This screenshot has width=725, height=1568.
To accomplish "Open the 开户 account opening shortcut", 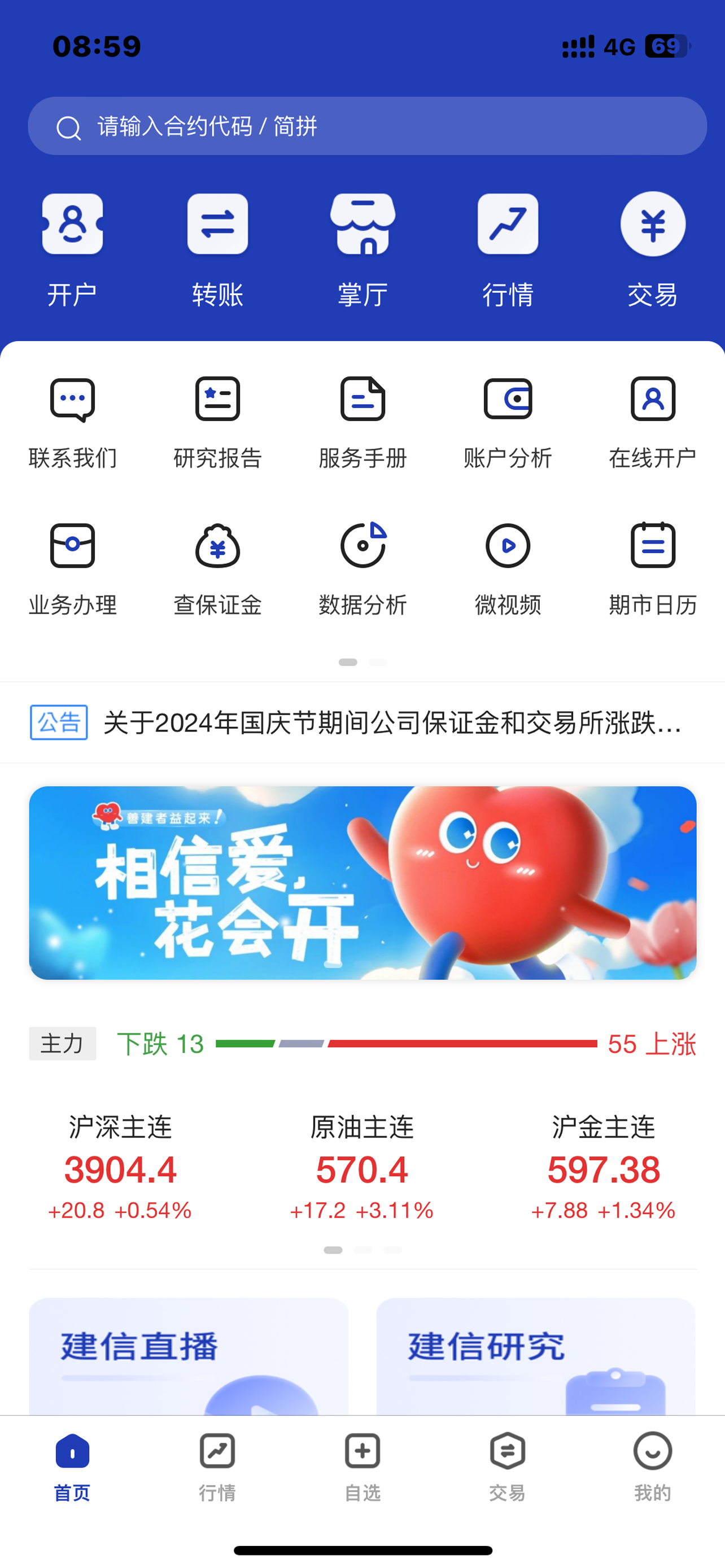I will 72,249.
